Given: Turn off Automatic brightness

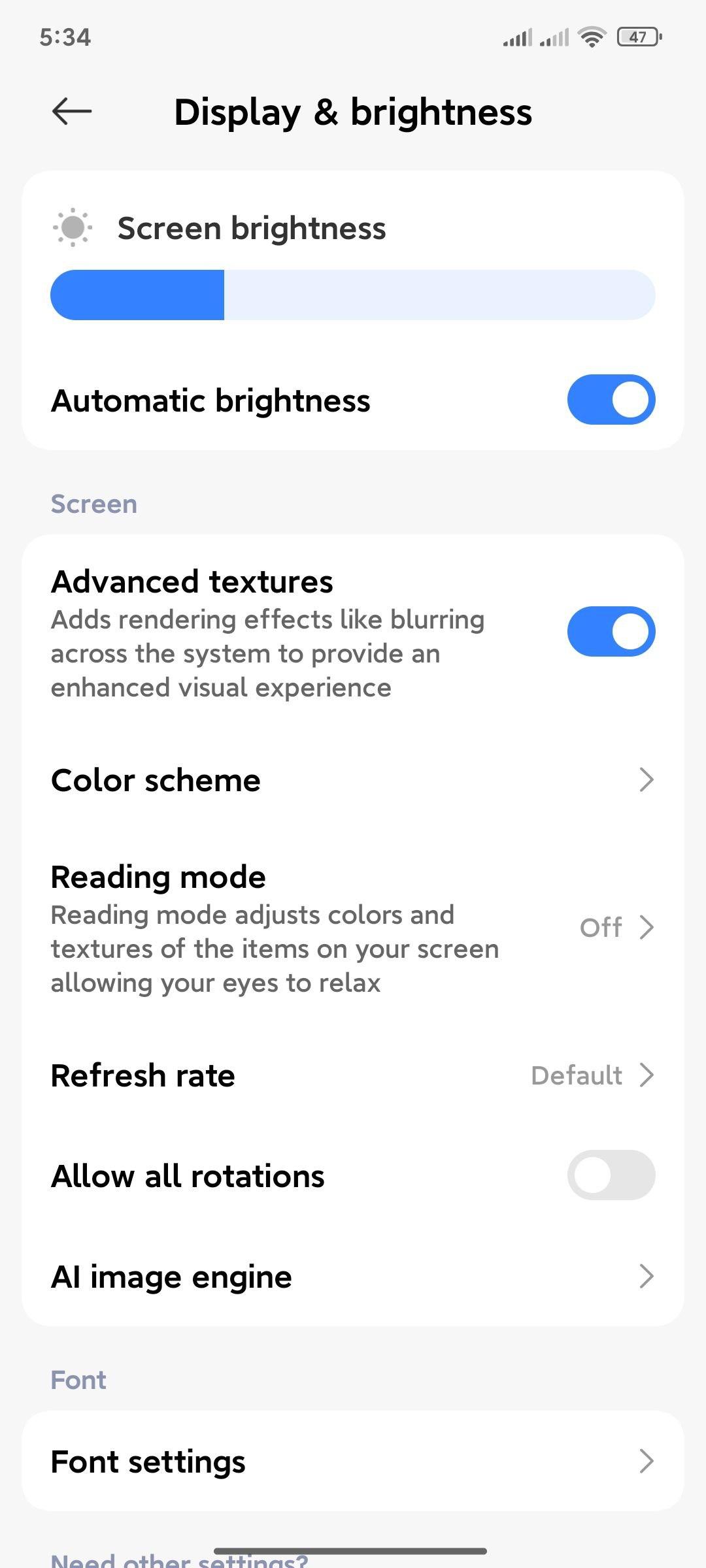Looking at the screenshot, I should (x=611, y=400).
